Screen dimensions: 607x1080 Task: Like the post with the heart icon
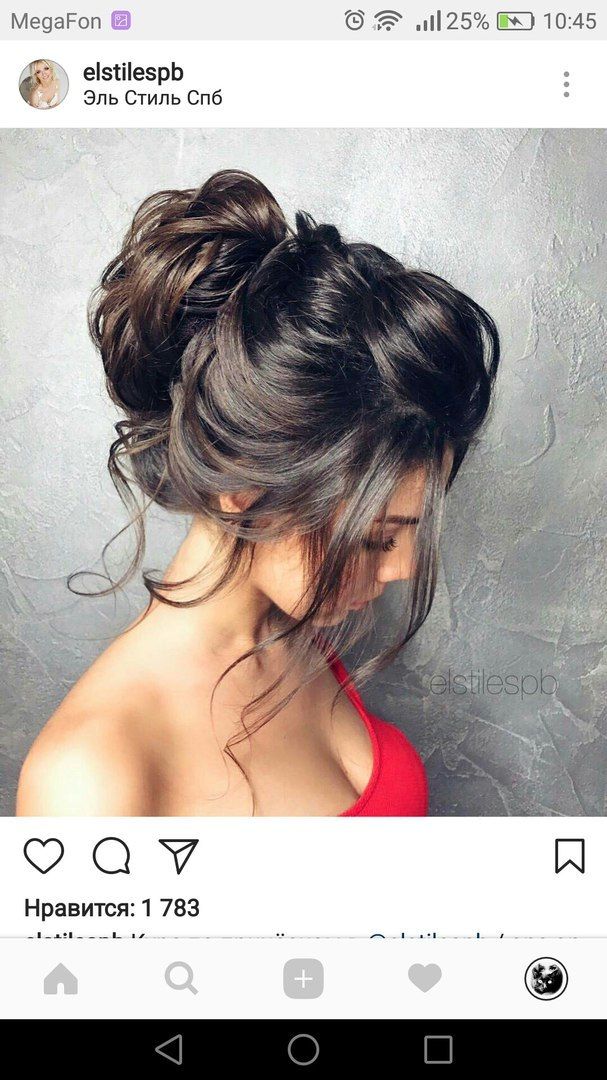pos(44,856)
